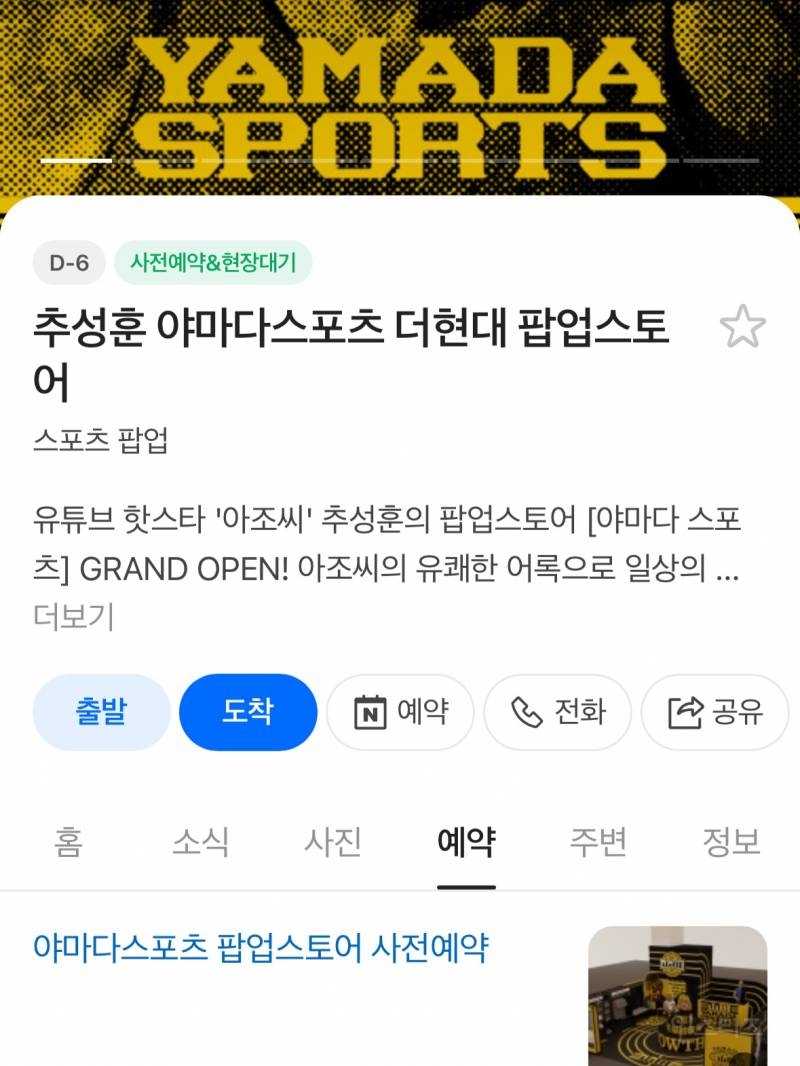Open 야마다스포츠 팝업스토어 사전예약 link
The height and width of the screenshot is (1066, 800).
tap(260, 947)
